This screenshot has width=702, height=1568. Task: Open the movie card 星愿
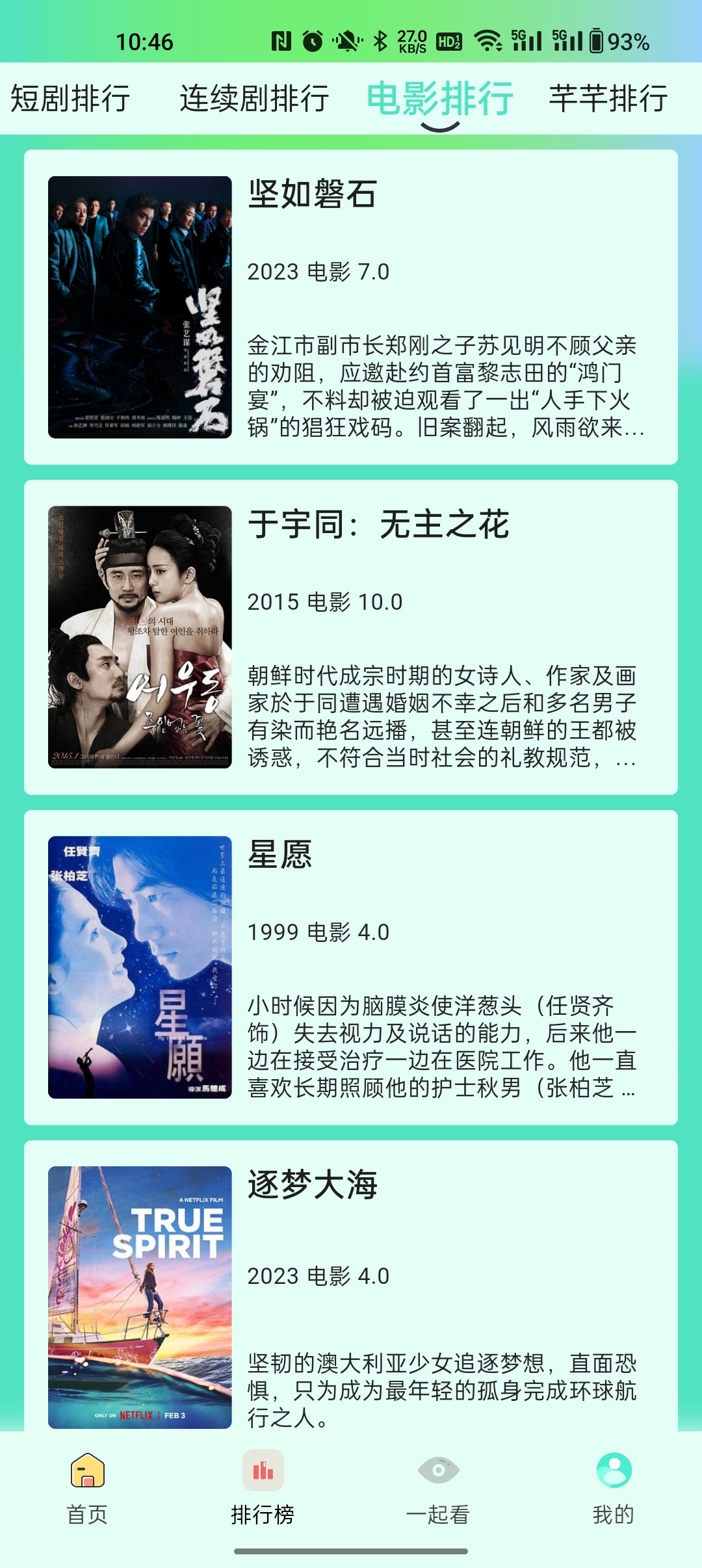tap(351, 967)
